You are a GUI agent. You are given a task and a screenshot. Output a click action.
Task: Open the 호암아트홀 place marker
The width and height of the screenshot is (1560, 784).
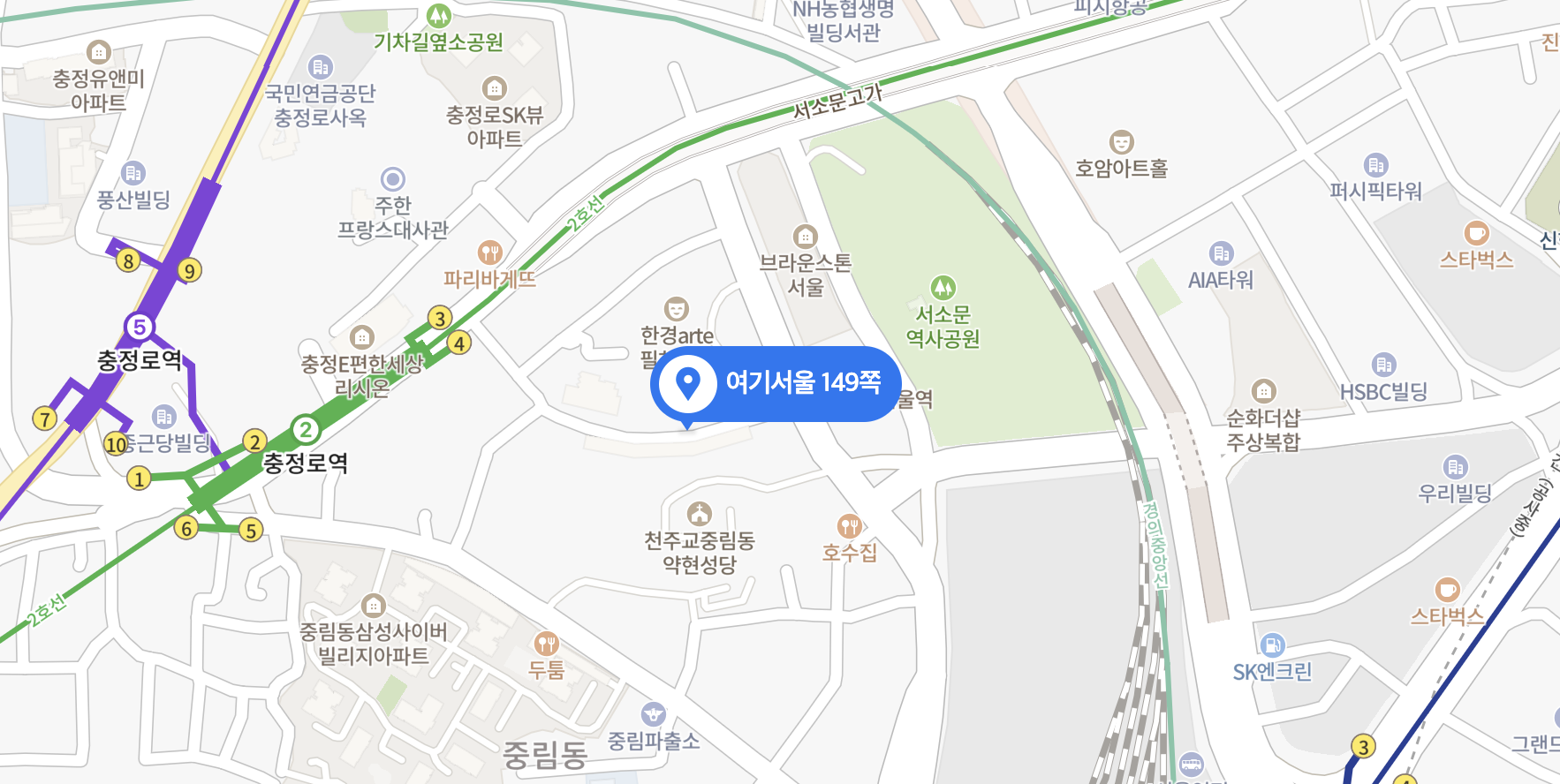pyautogui.click(x=1121, y=142)
